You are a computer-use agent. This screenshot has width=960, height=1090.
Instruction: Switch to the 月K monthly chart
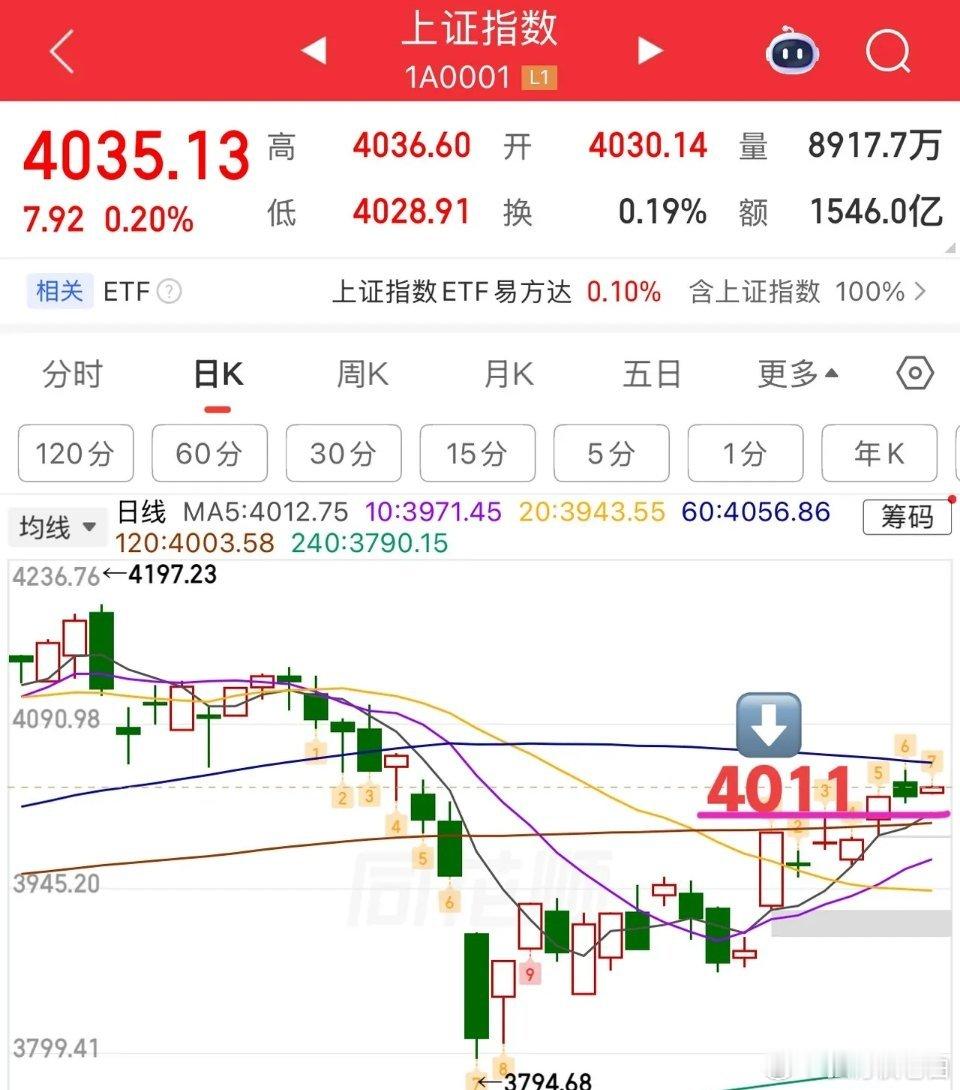pyautogui.click(x=508, y=372)
